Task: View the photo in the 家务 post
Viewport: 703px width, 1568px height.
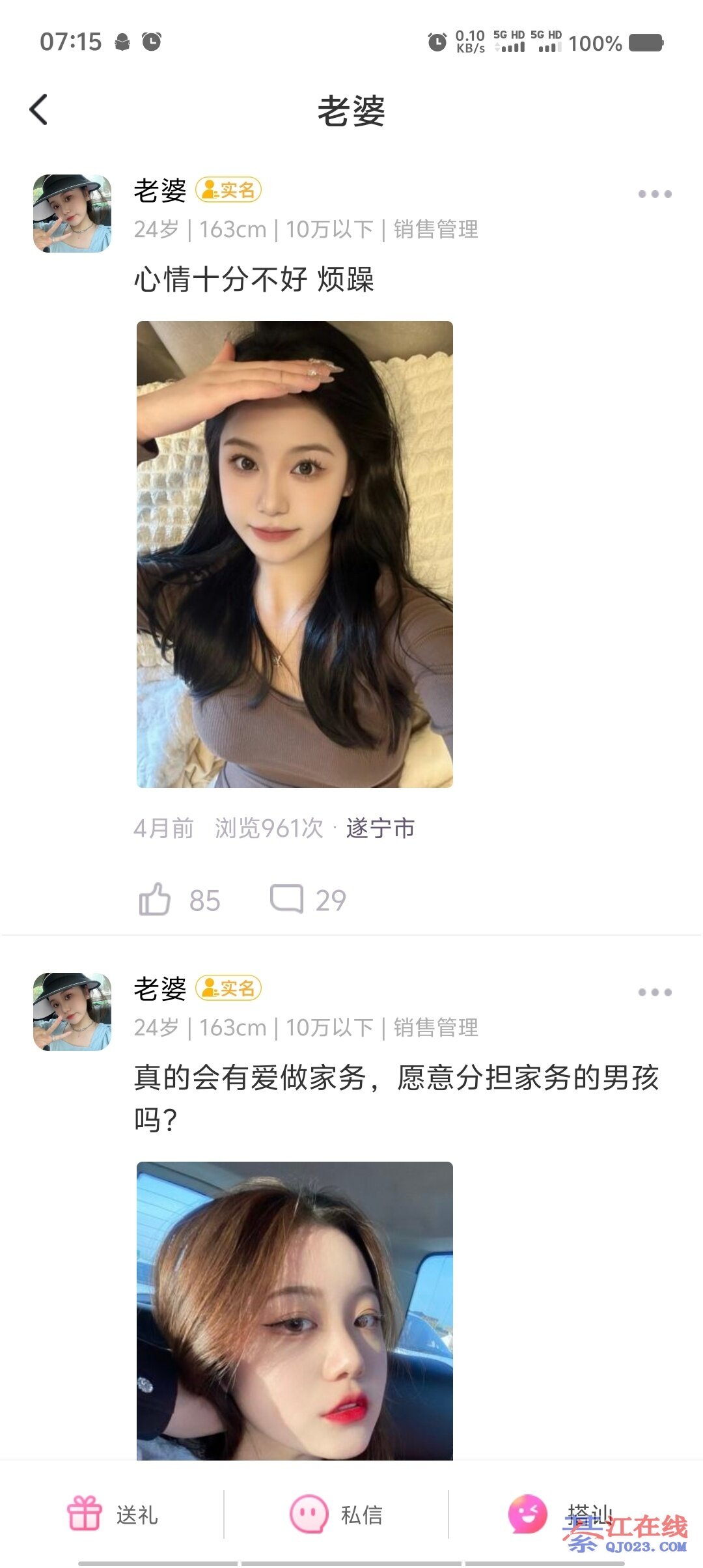Action: click(294, 1309)
